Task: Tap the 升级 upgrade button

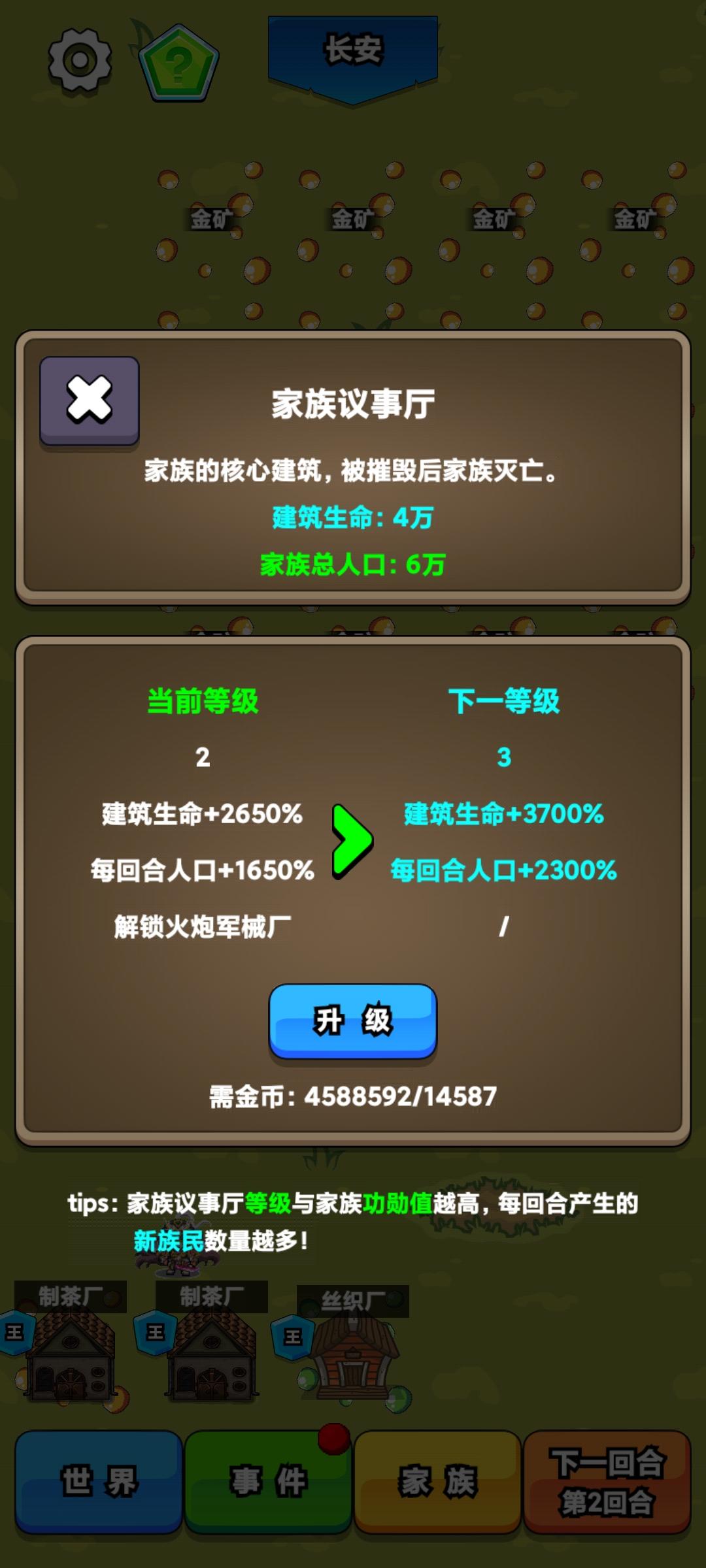Action: (x=353, y=1021)
